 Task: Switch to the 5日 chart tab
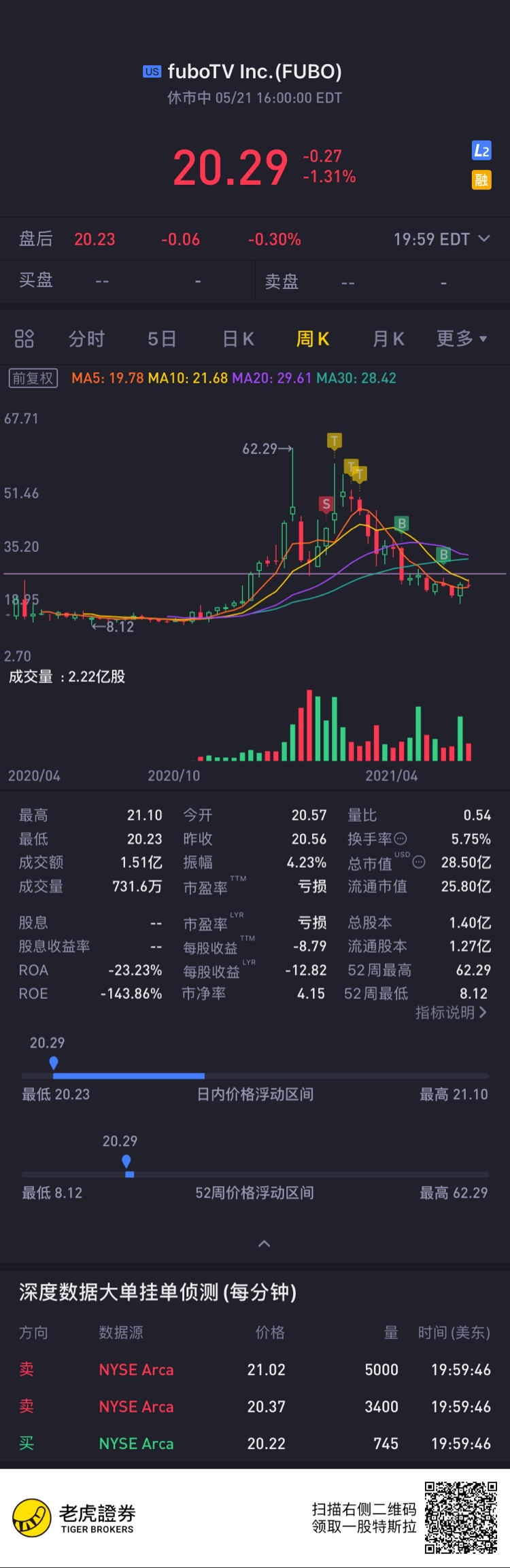(162, 338)
